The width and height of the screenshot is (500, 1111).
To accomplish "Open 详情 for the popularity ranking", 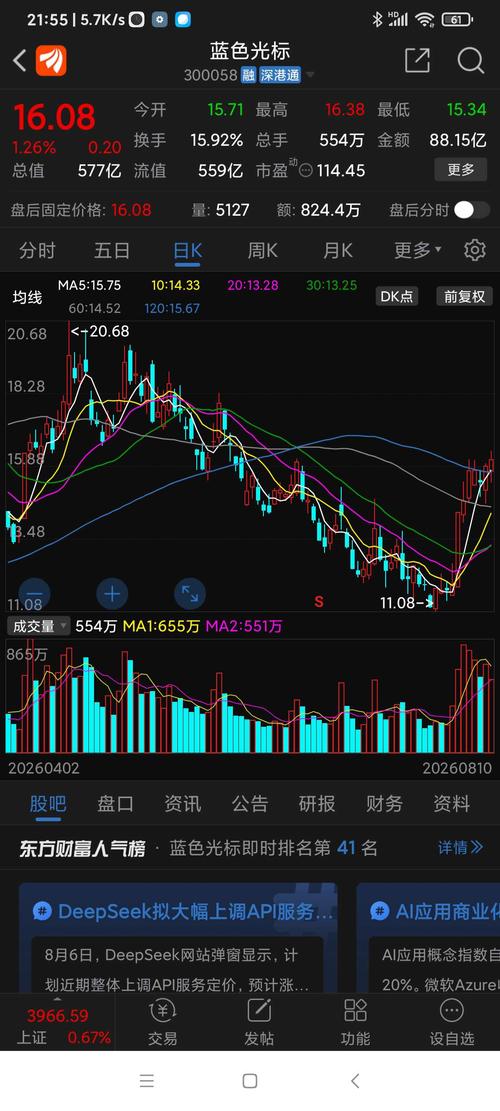I will pos(460,847).
